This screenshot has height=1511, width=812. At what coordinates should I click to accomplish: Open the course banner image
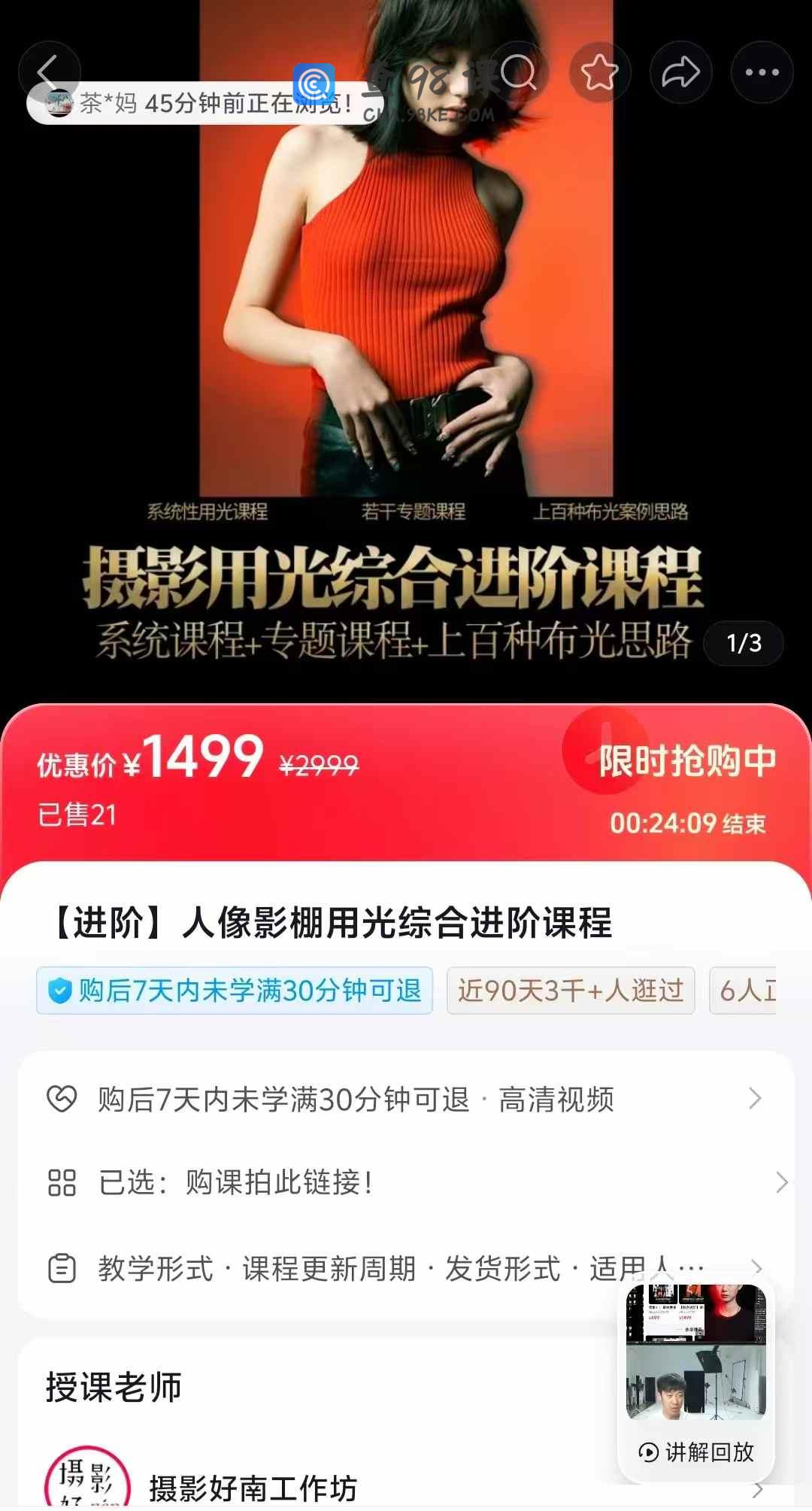point(406,338)
